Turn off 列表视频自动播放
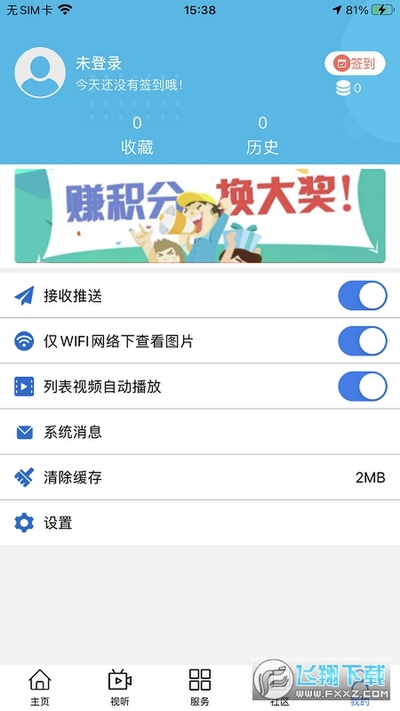Viewport: 400px width, 711px height. [362, 386]
